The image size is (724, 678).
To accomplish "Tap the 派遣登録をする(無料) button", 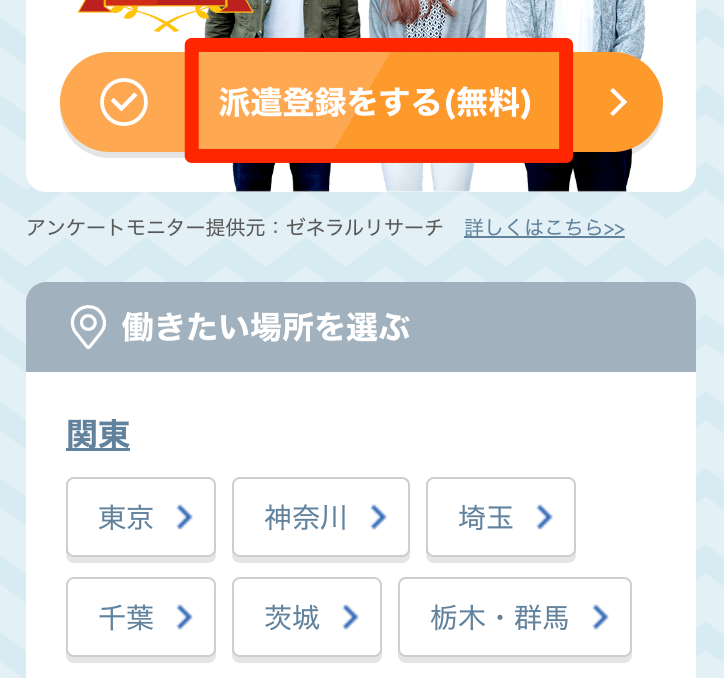I will point(375,102).
